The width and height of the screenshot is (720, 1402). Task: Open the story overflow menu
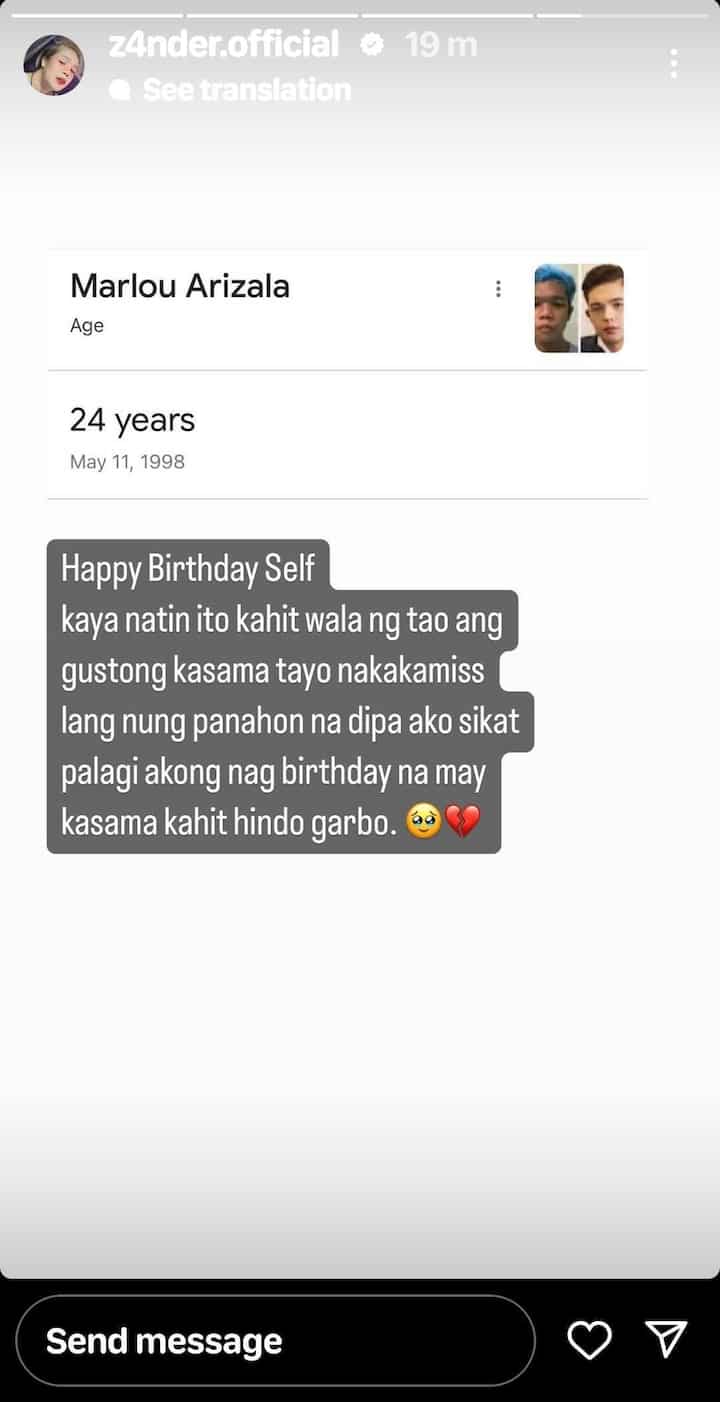click(674, 64)
